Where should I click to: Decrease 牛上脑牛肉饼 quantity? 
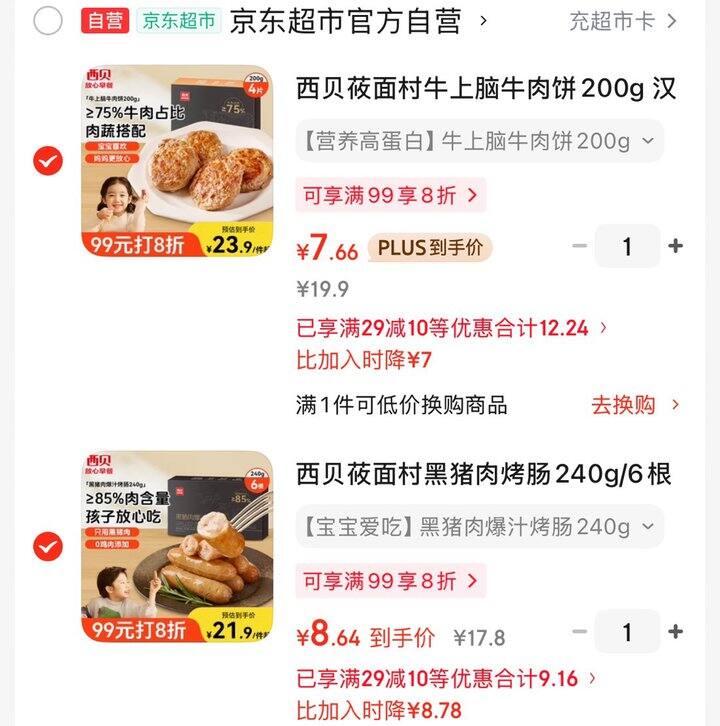pyautogui.click(x=580, y=246)
